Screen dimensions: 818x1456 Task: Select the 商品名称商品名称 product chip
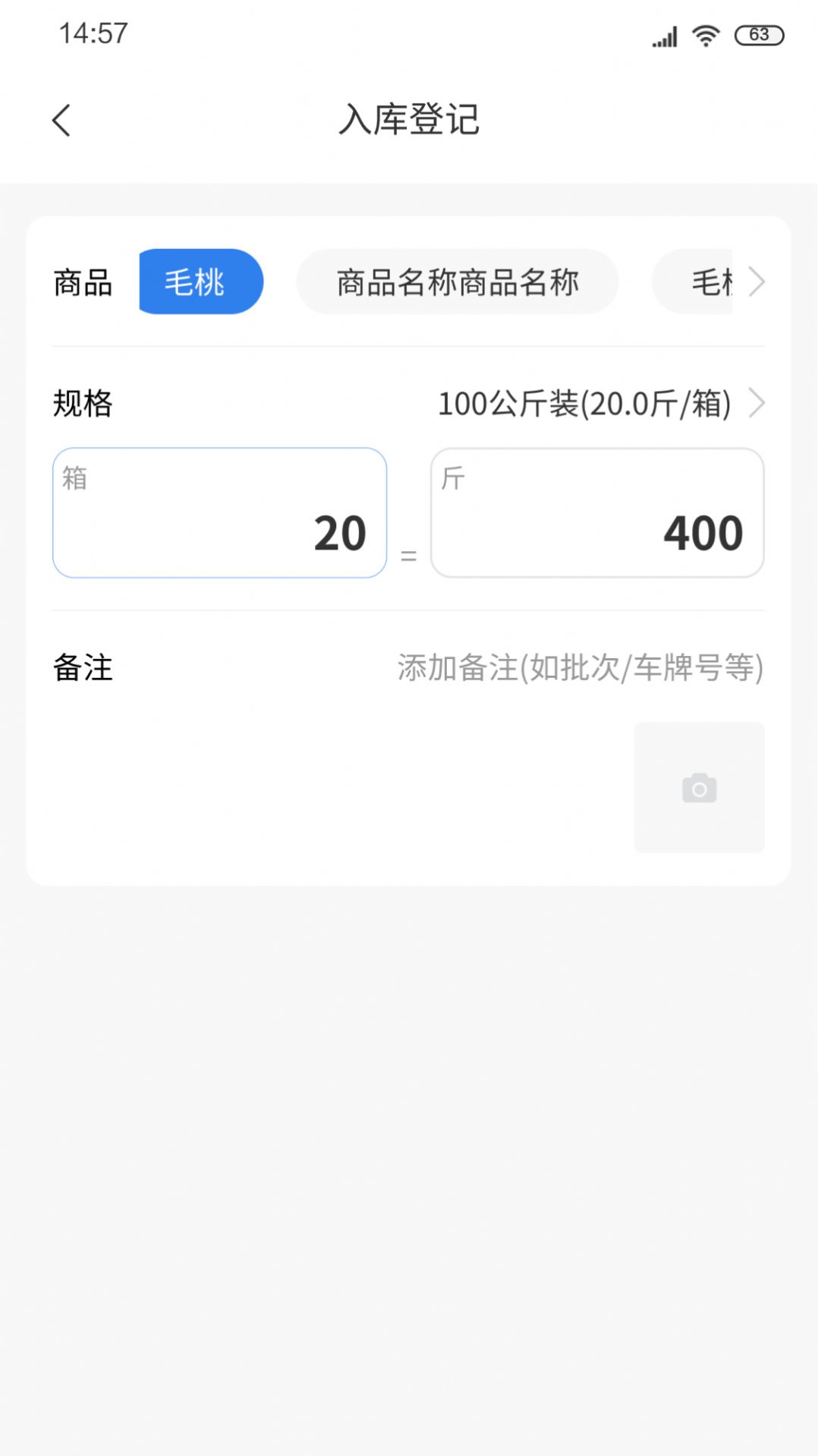[457, 281]
